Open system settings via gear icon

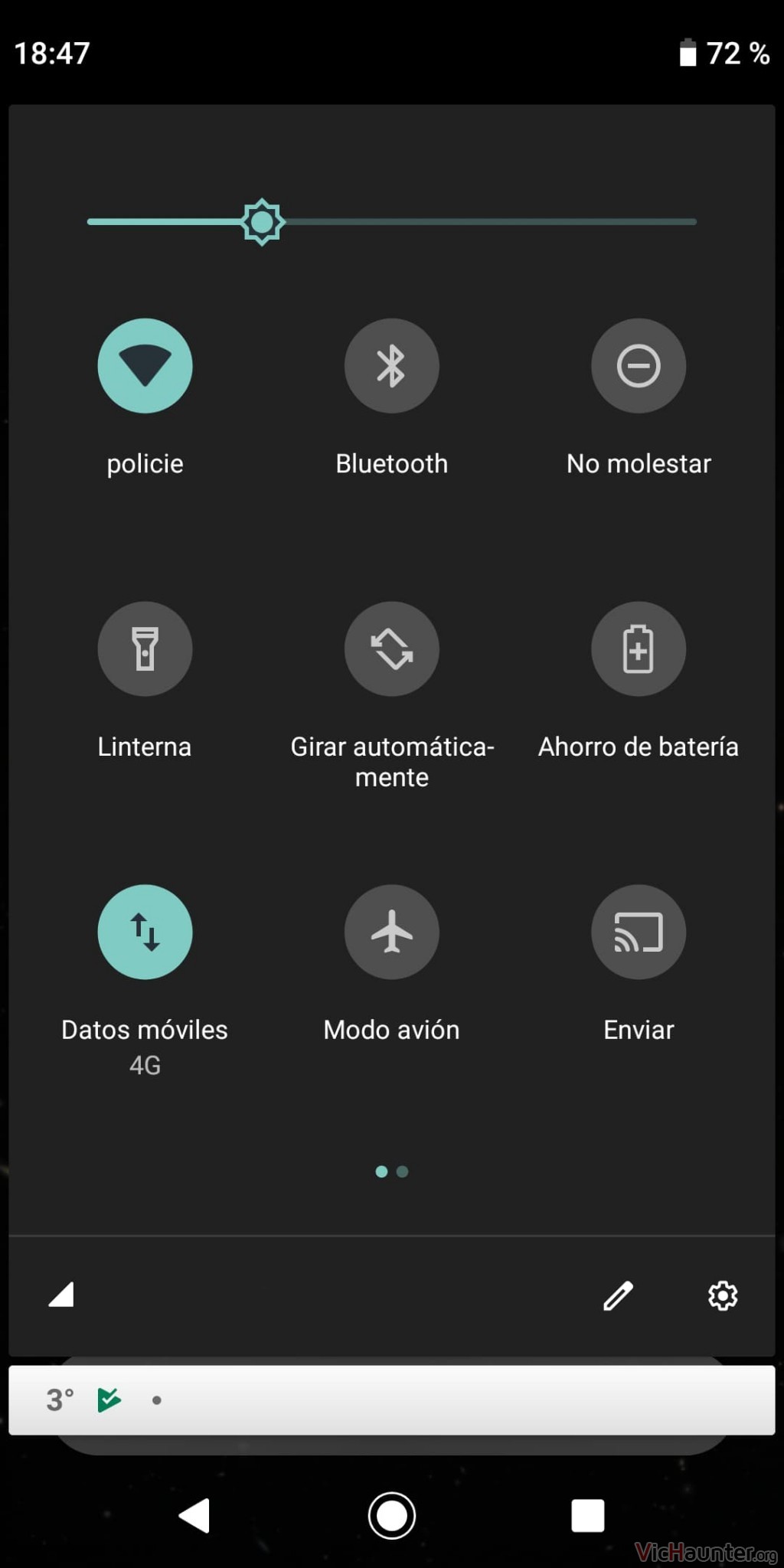click(x=723, y=1295)
